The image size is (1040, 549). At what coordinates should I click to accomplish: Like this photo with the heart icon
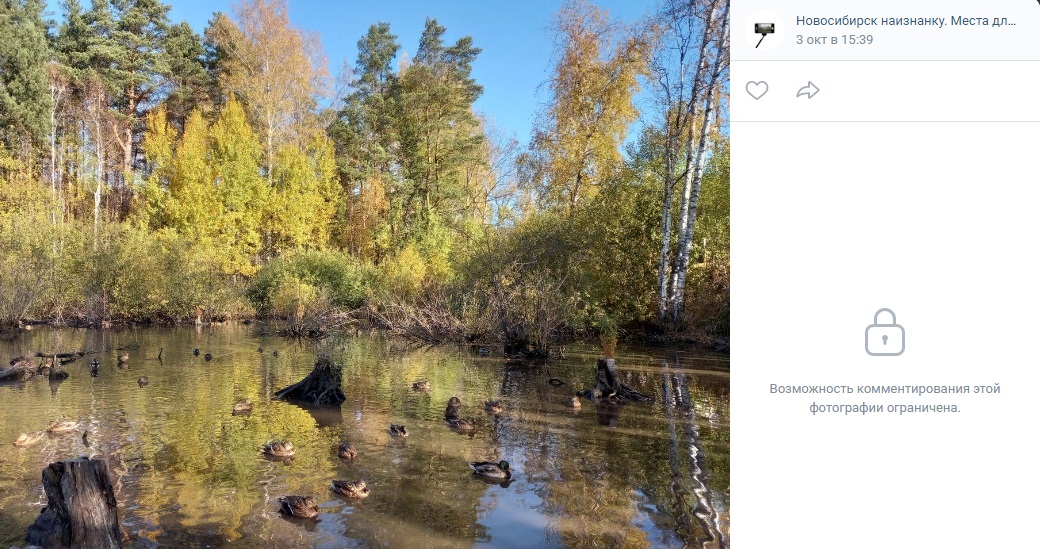[x=757, y=91]
